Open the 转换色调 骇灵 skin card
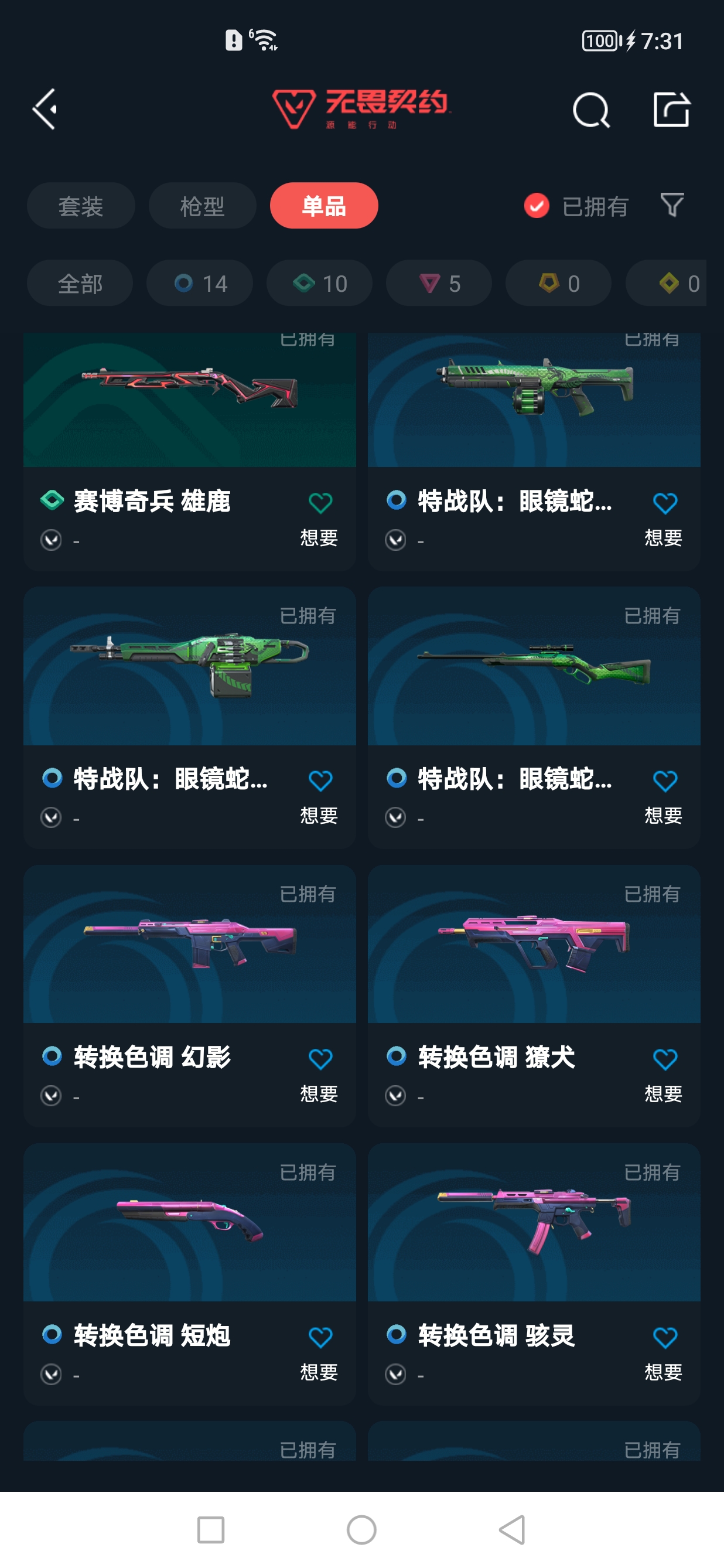This screenshot has height=1568, width=724. click(534, 1273)
